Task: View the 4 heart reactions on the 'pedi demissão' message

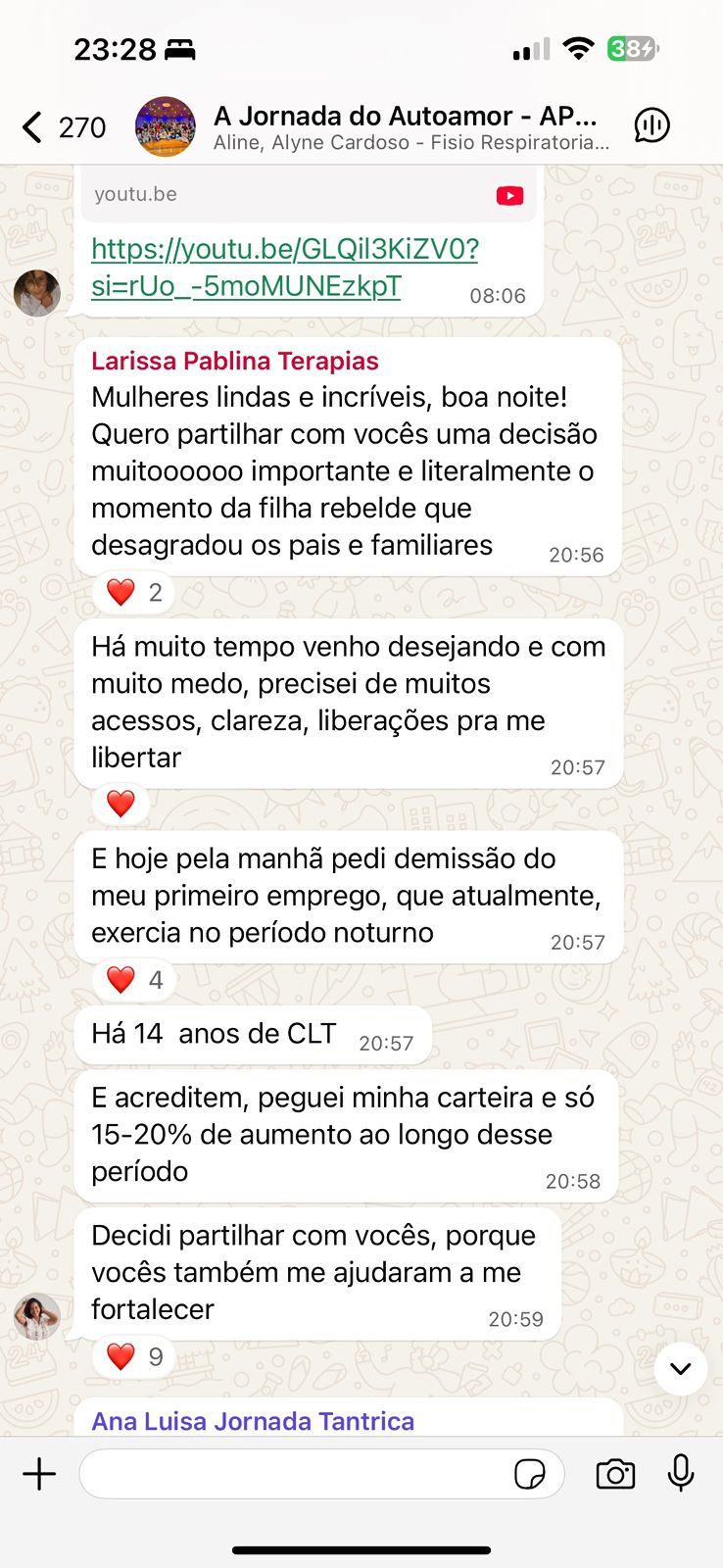Action: 134,979
